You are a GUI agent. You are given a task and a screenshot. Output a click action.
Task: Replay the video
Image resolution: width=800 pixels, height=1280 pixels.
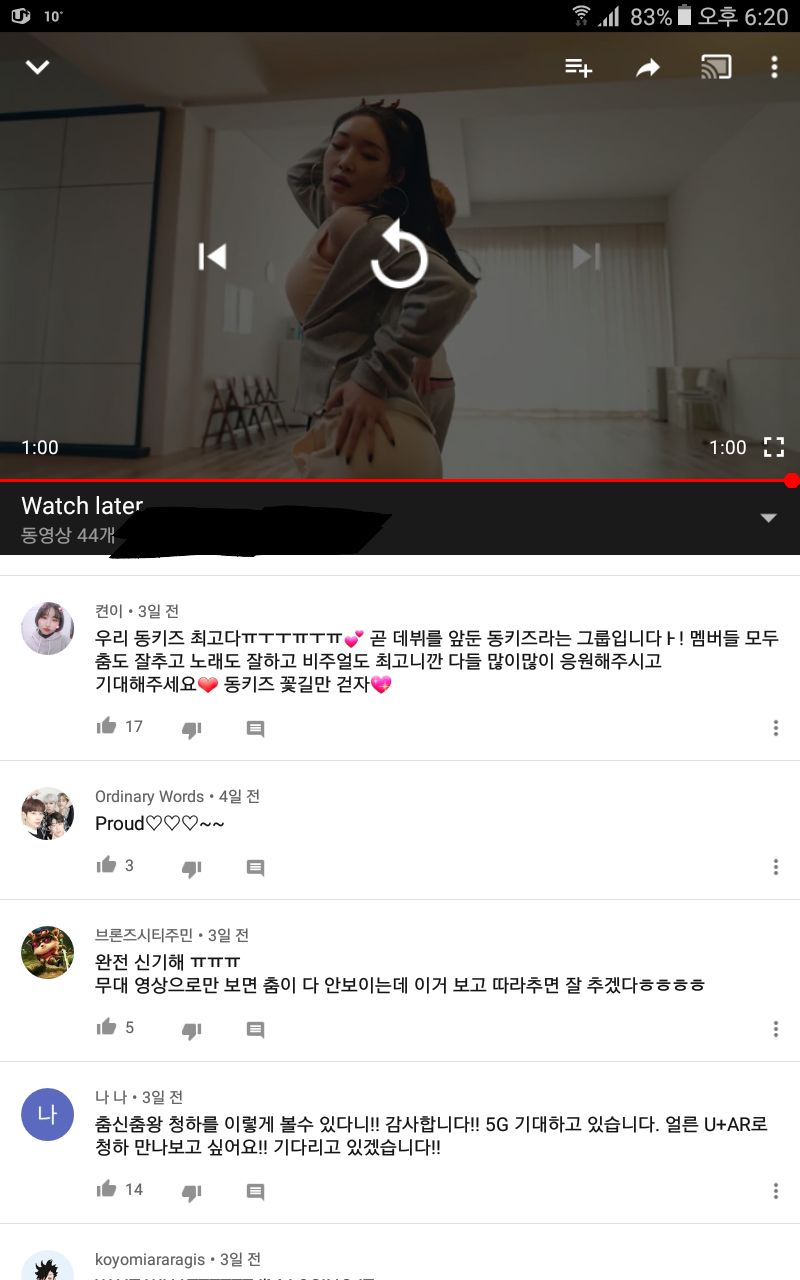tap(399, 257)
